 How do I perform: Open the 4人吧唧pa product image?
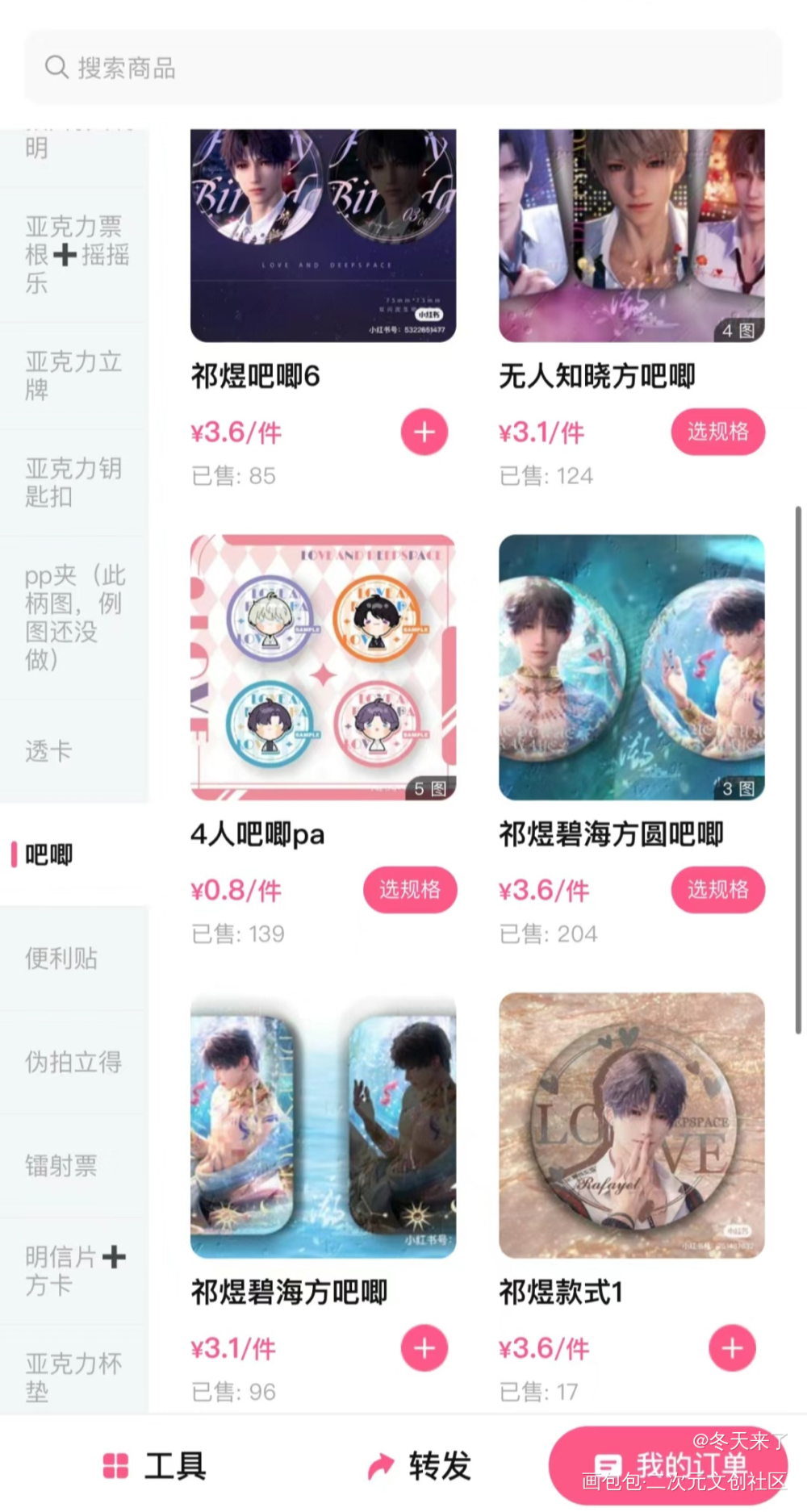click(324, 667)
